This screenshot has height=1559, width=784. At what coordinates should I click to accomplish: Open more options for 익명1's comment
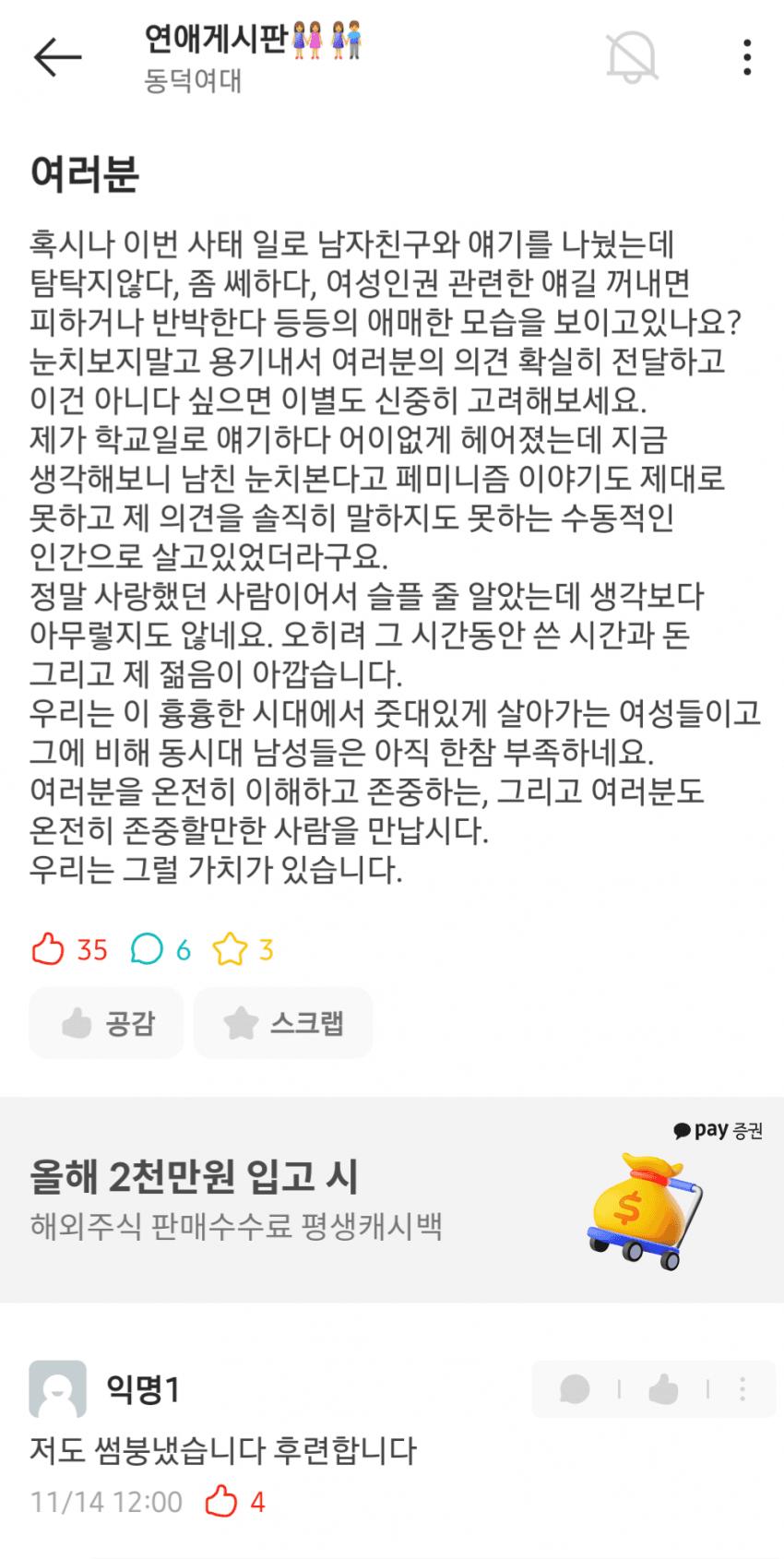(x=742, y=1389)
